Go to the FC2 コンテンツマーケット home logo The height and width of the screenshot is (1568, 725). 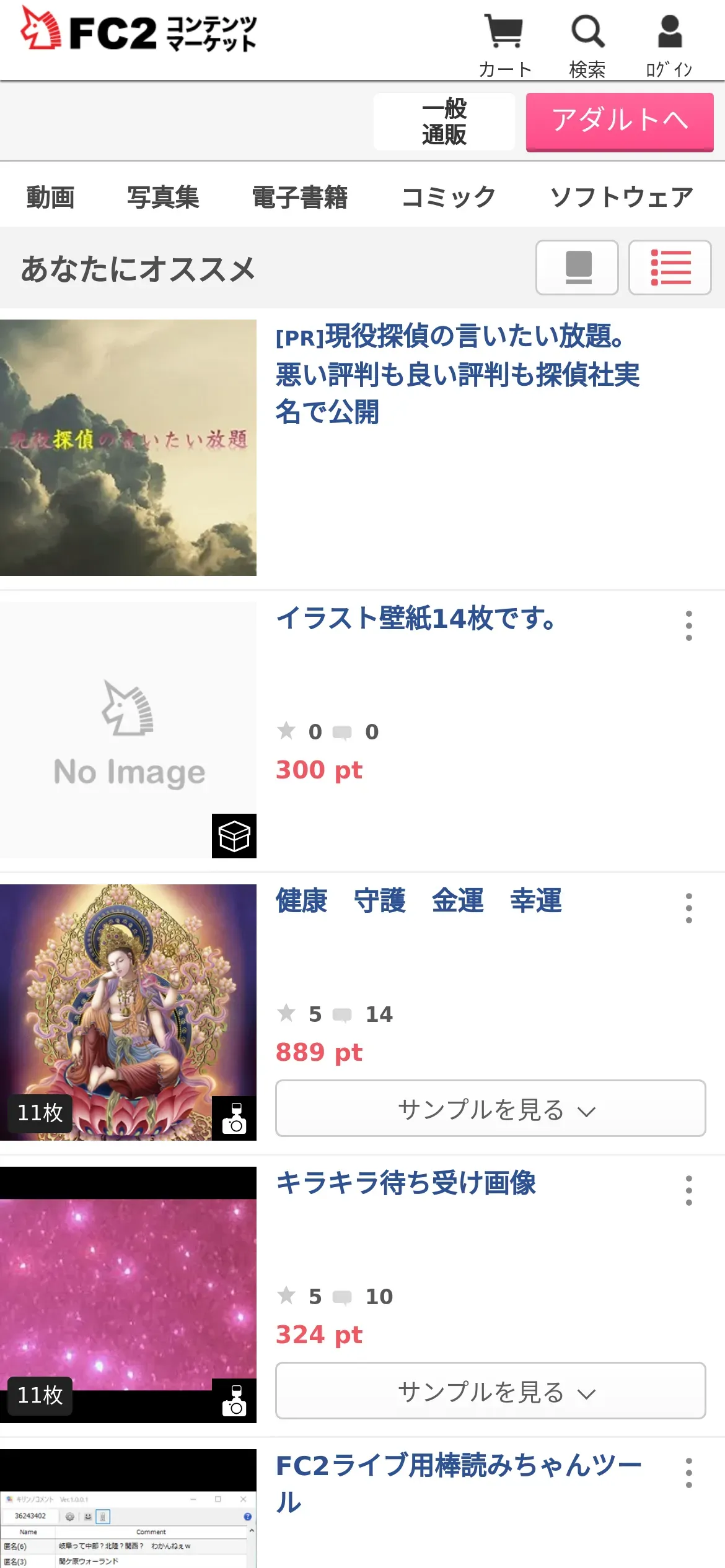139,30
